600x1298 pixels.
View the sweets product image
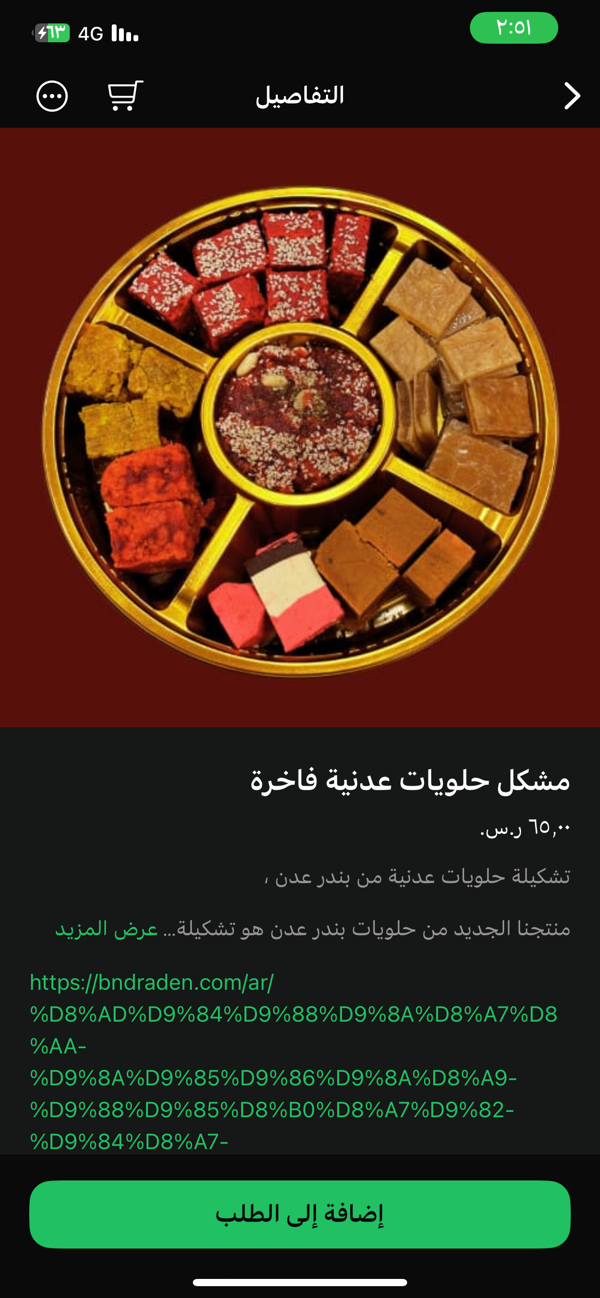tap(300, 427)
